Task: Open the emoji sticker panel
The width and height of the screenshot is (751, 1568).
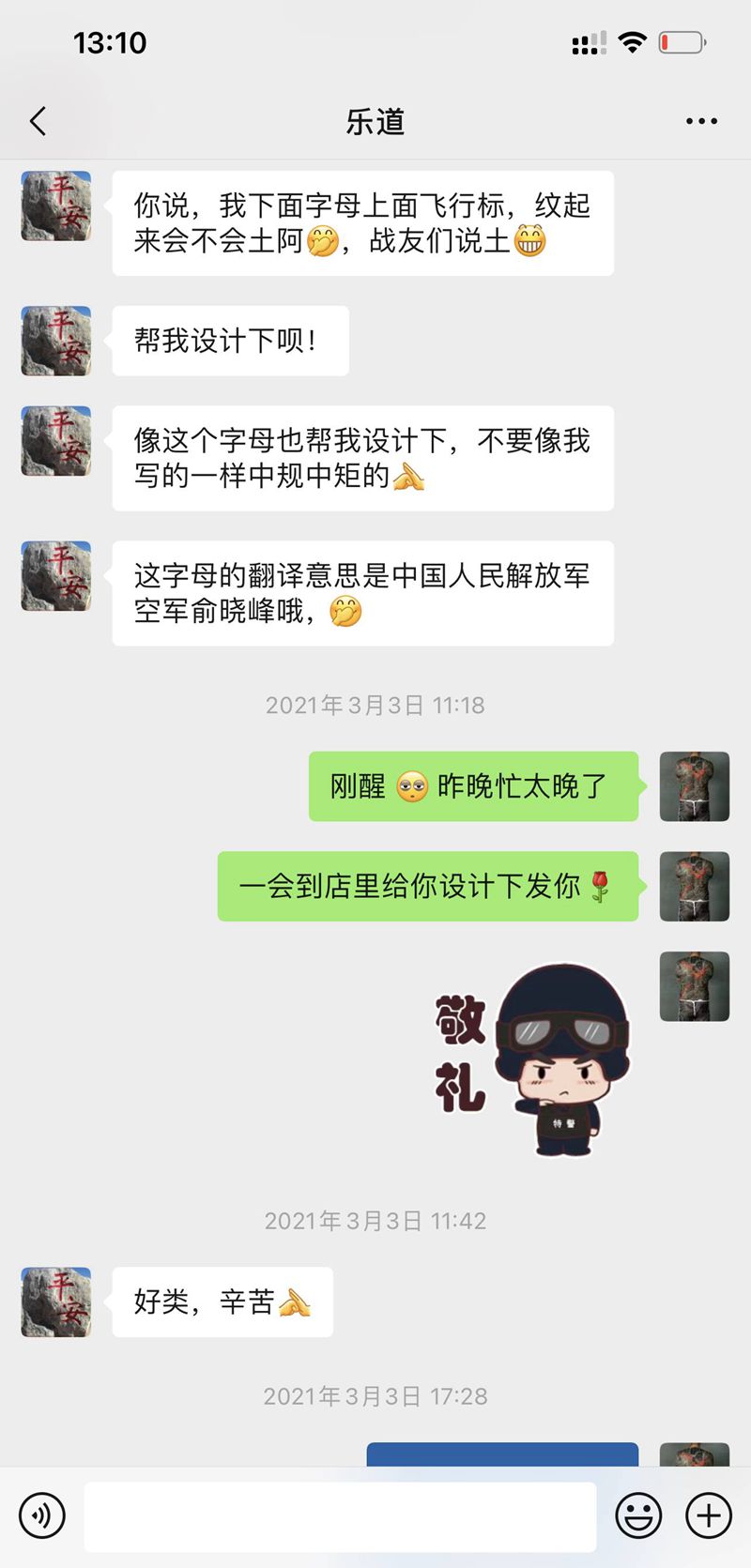Action: 638,1515
